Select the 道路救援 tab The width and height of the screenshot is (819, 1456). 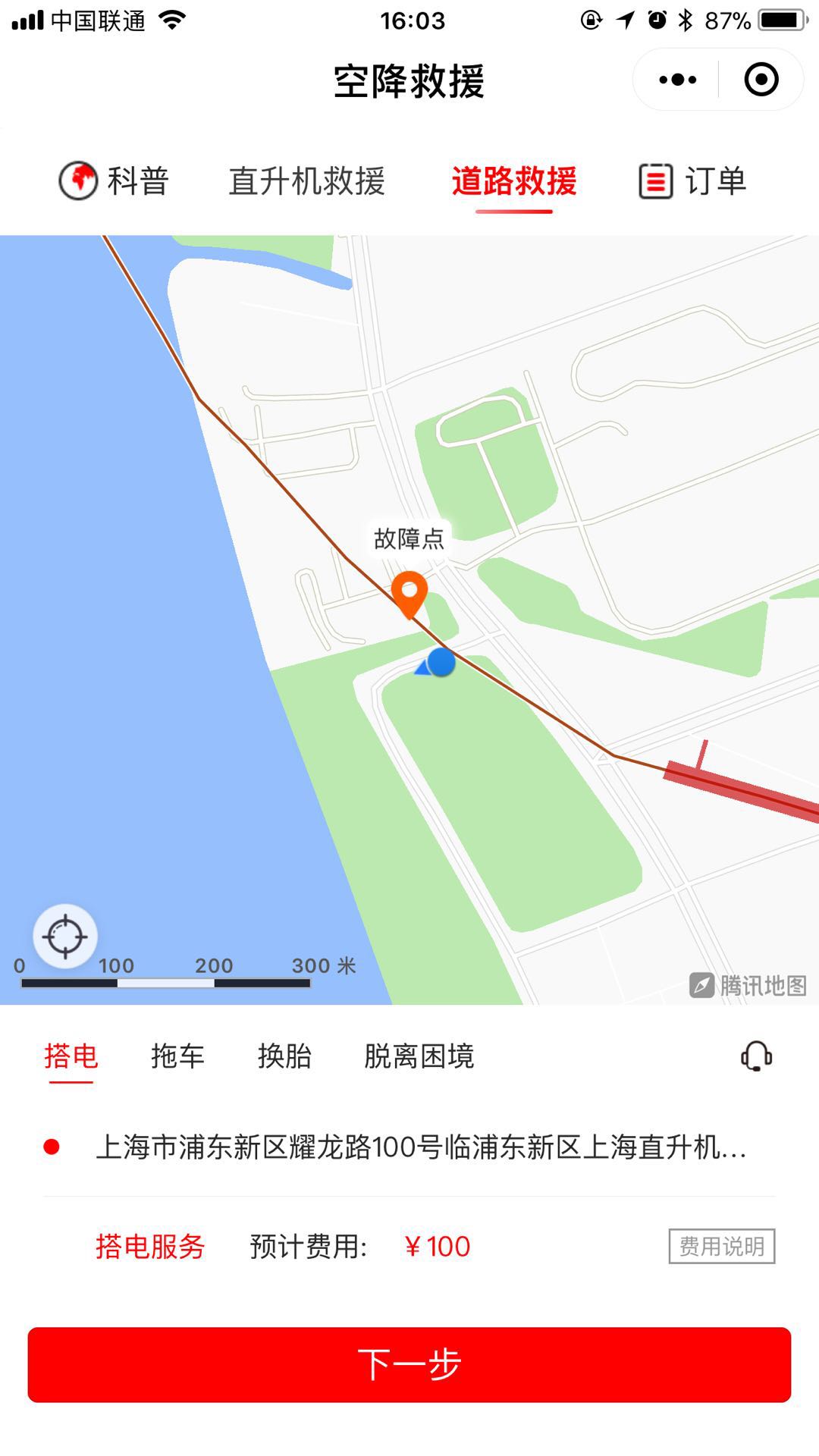point(514,181)
